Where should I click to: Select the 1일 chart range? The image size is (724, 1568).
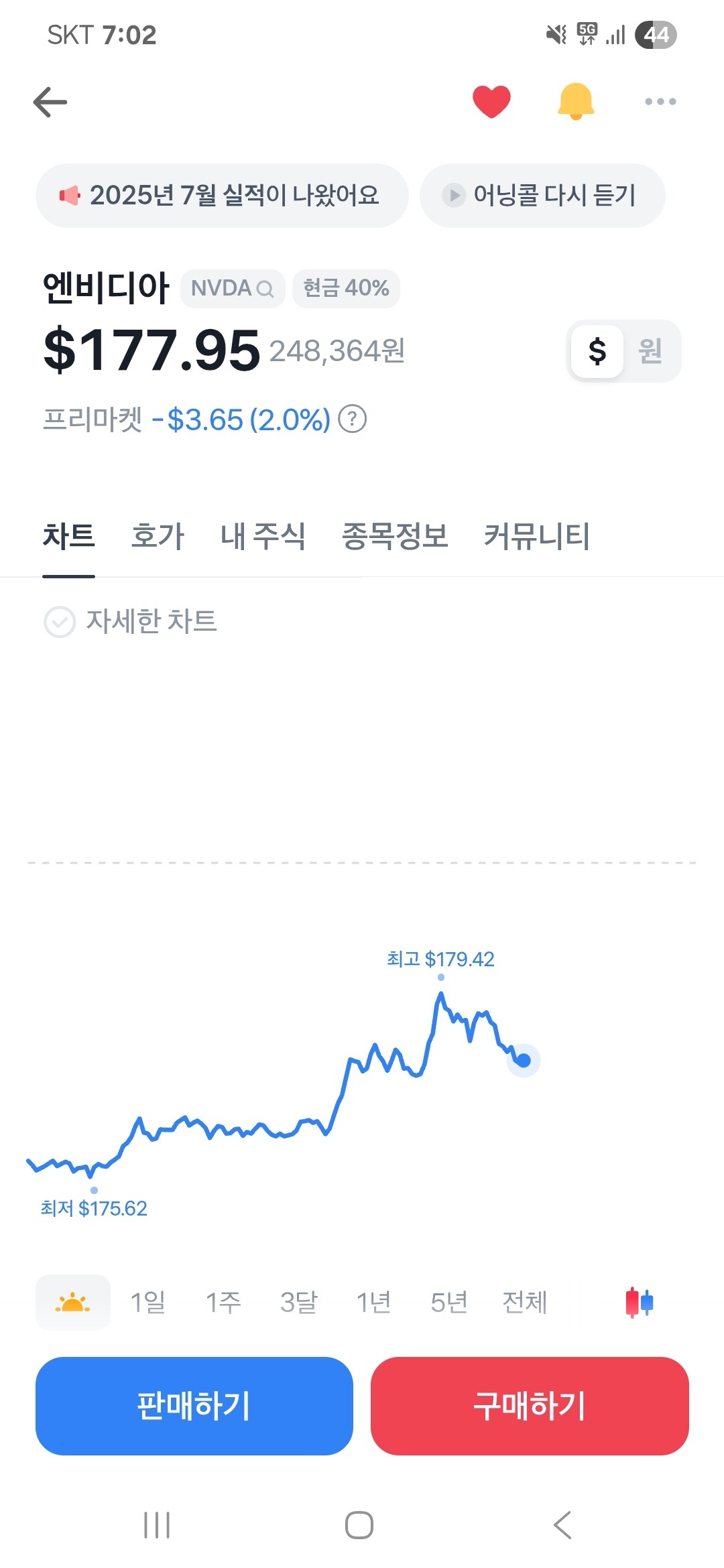pyautogui.click(x=148, y=1303)
